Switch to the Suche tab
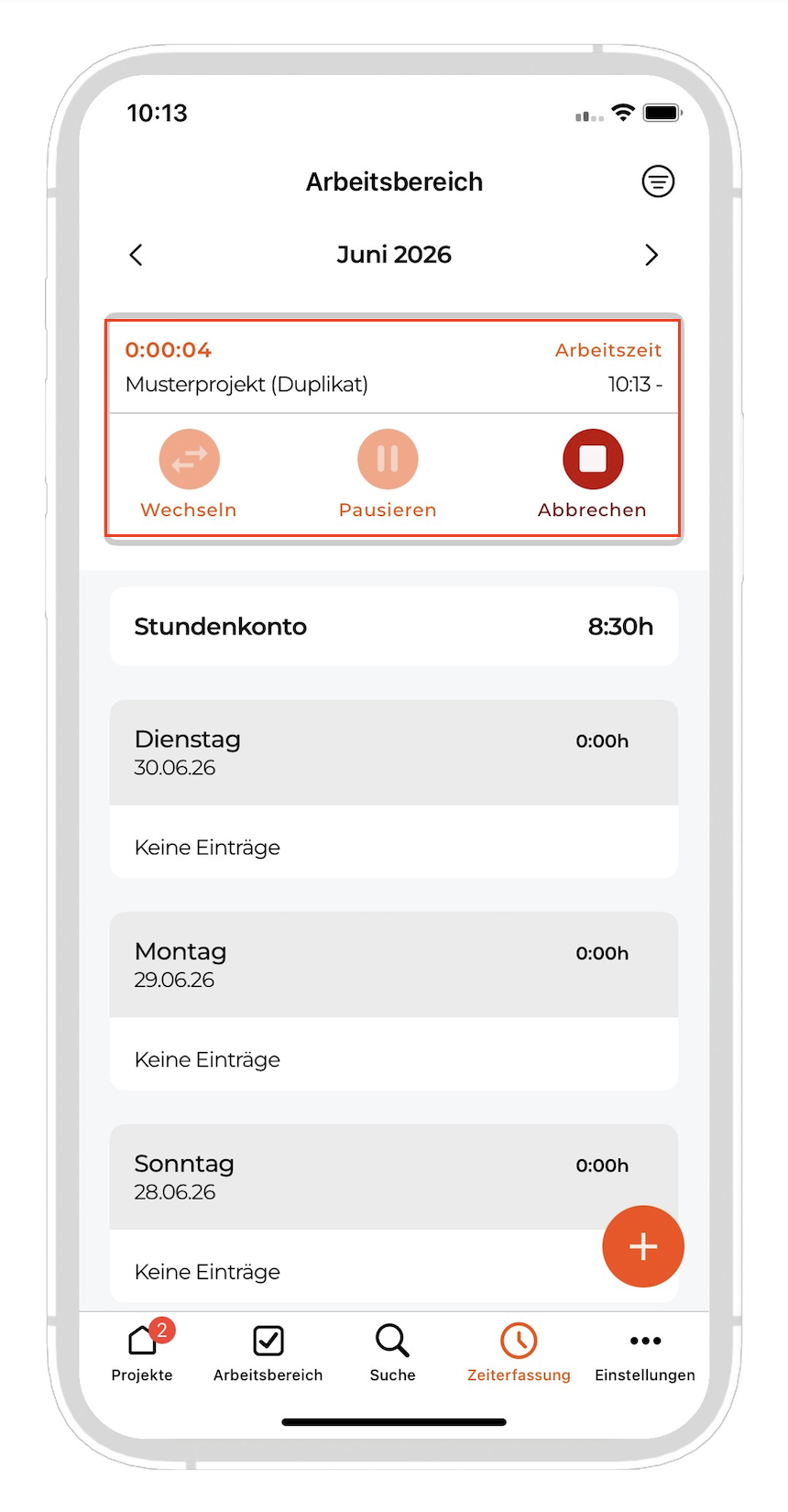This screenshot has width=788, height=1512. [392, 1352]
